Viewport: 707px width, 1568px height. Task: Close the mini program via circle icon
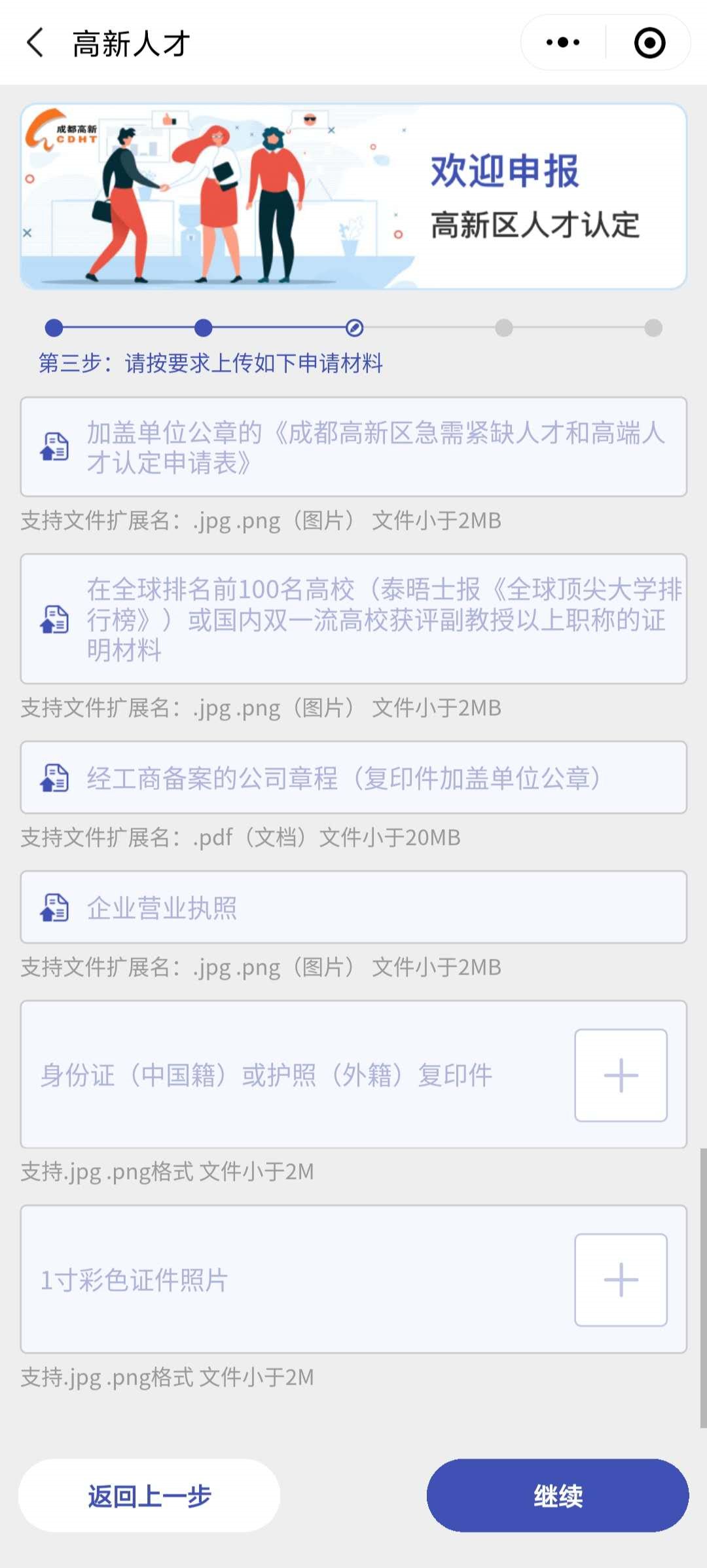point(649,43)
